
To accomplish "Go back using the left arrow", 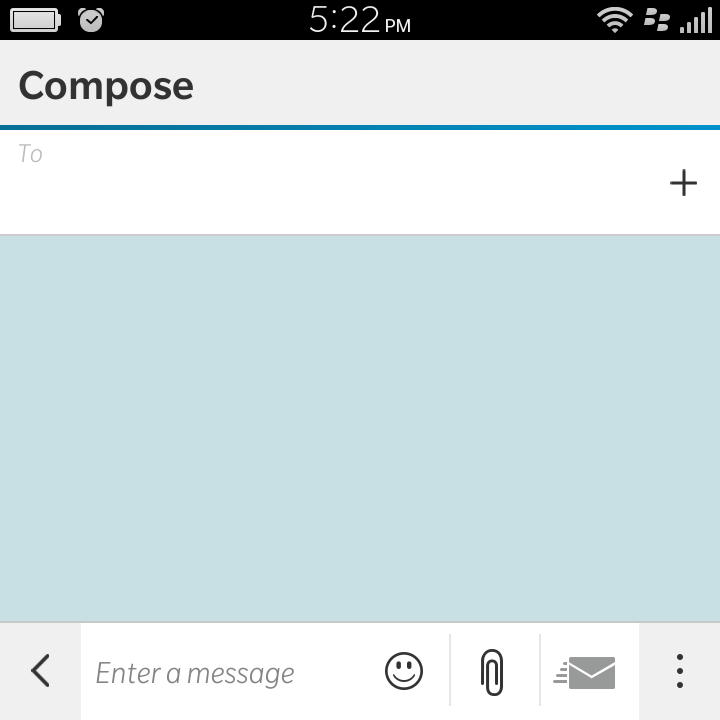I will click(40, 671).
